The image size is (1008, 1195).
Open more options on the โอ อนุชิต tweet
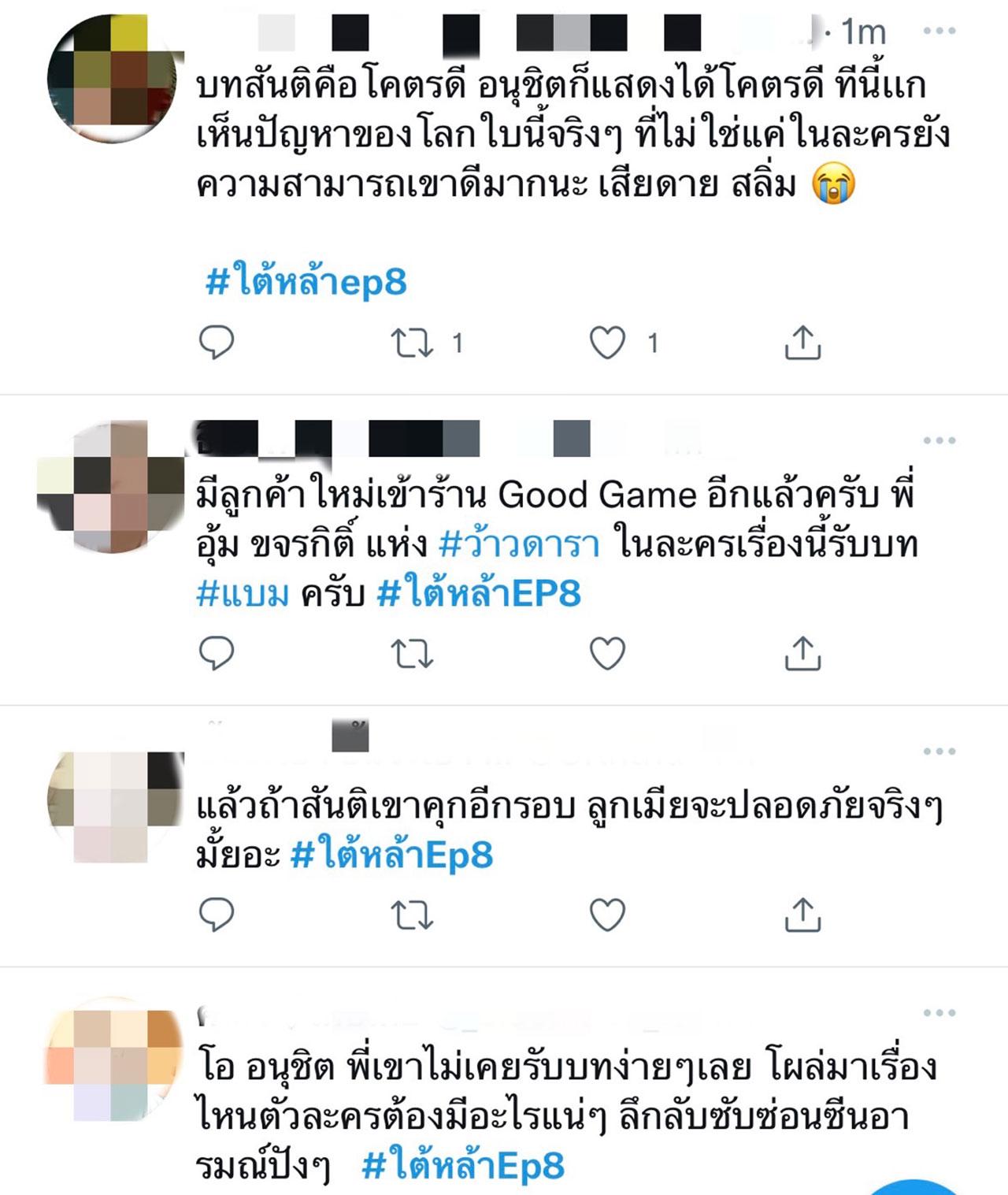tap(939, 1013)
